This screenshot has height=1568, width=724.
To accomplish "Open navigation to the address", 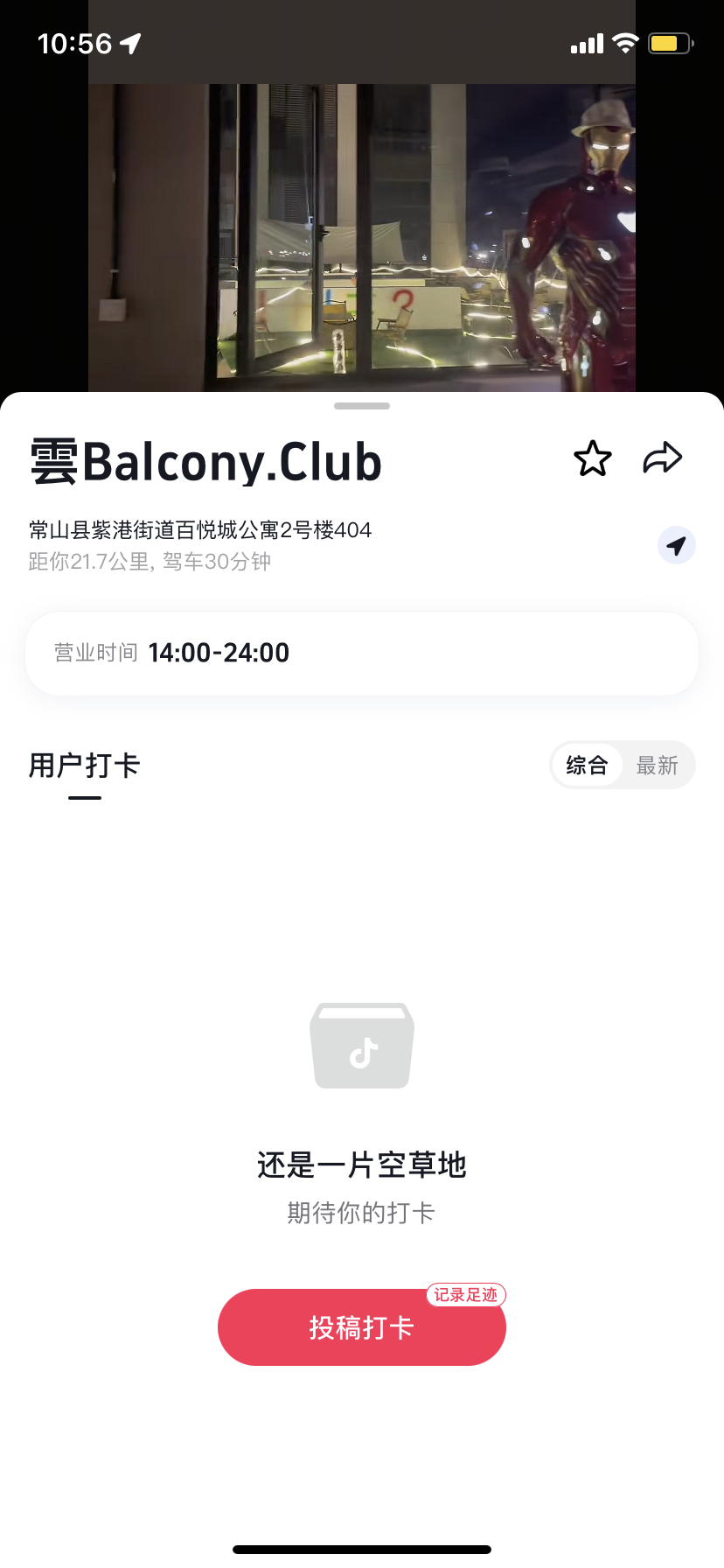I will pos(676,545).
